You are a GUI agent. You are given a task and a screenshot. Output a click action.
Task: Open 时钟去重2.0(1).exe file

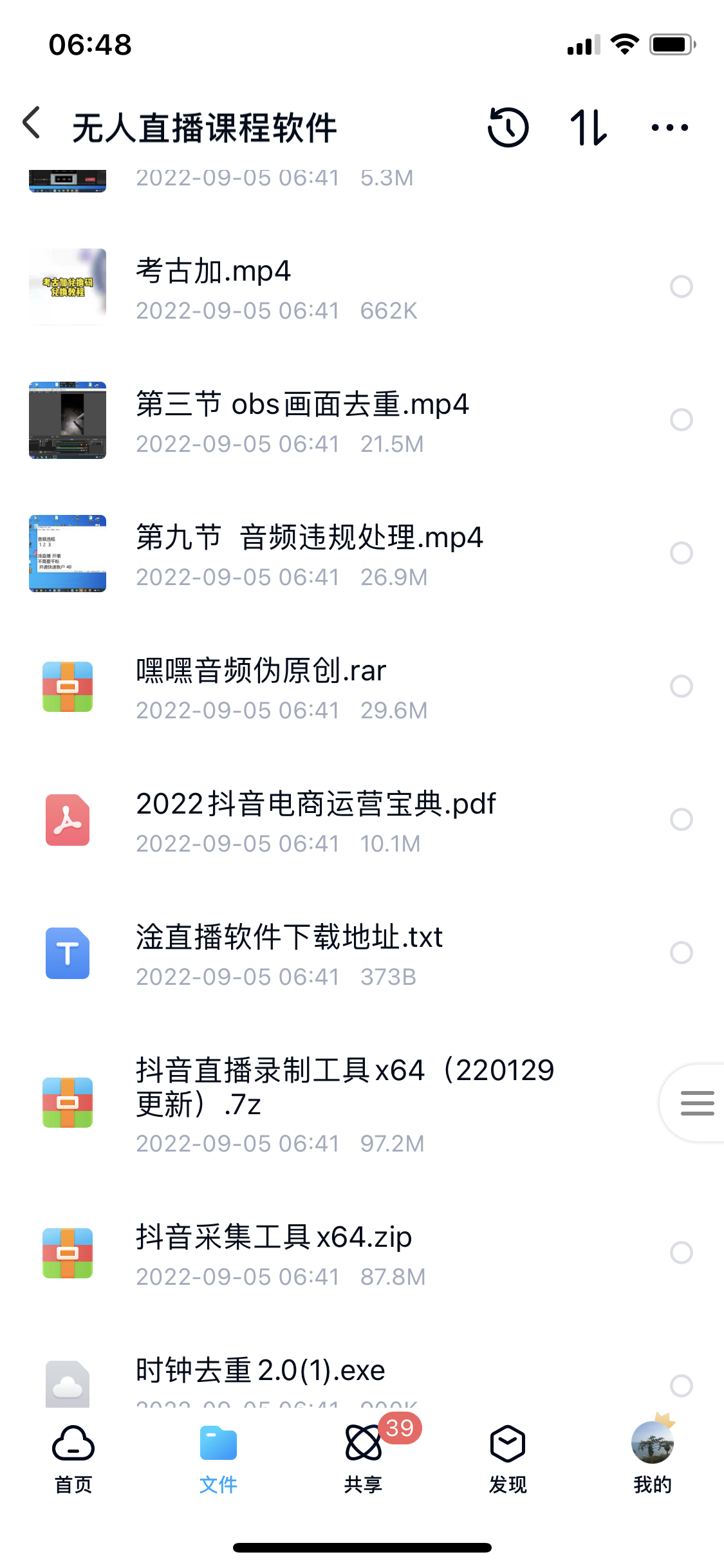point(260,1371)
